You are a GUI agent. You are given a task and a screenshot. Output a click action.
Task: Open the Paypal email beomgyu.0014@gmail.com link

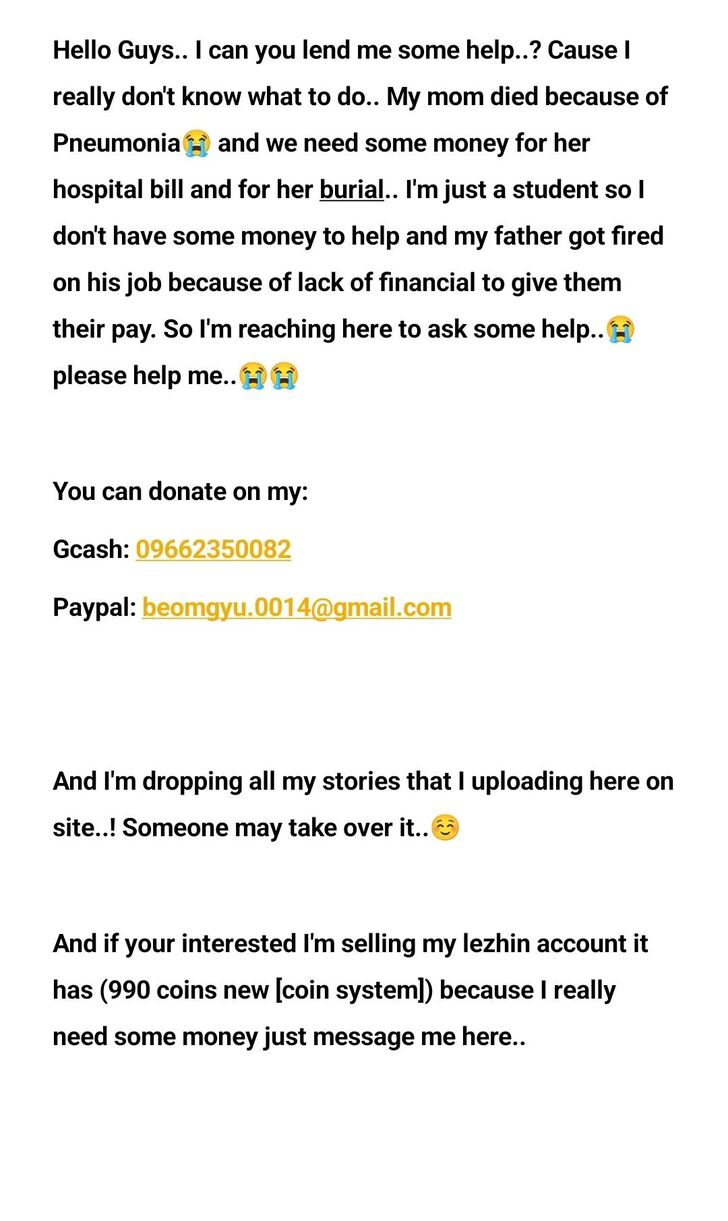coord(296,607)
